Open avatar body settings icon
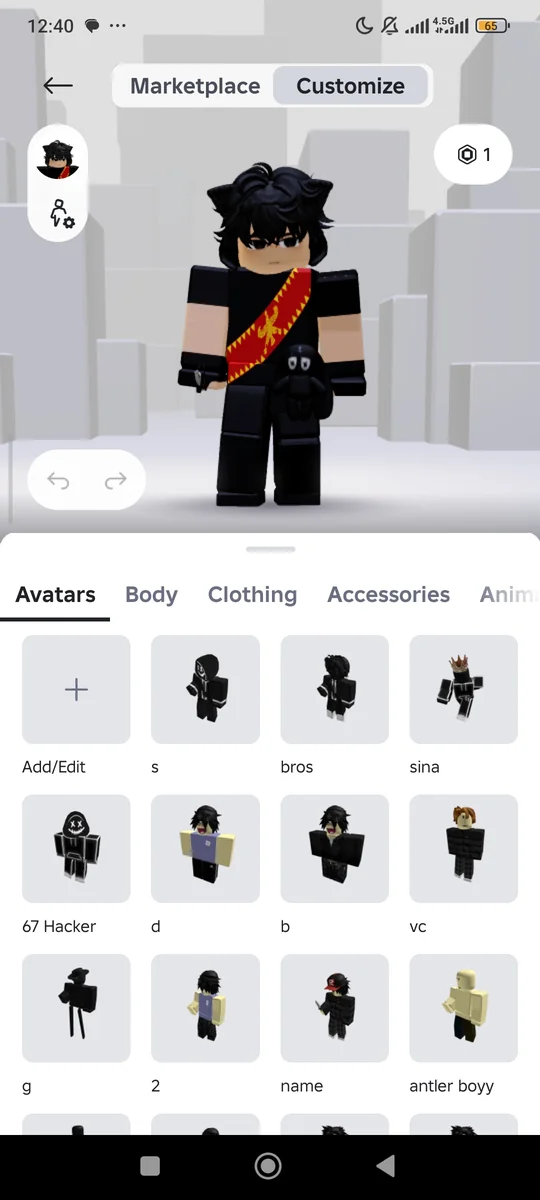Screen dimensions: 540x1200 62,213
